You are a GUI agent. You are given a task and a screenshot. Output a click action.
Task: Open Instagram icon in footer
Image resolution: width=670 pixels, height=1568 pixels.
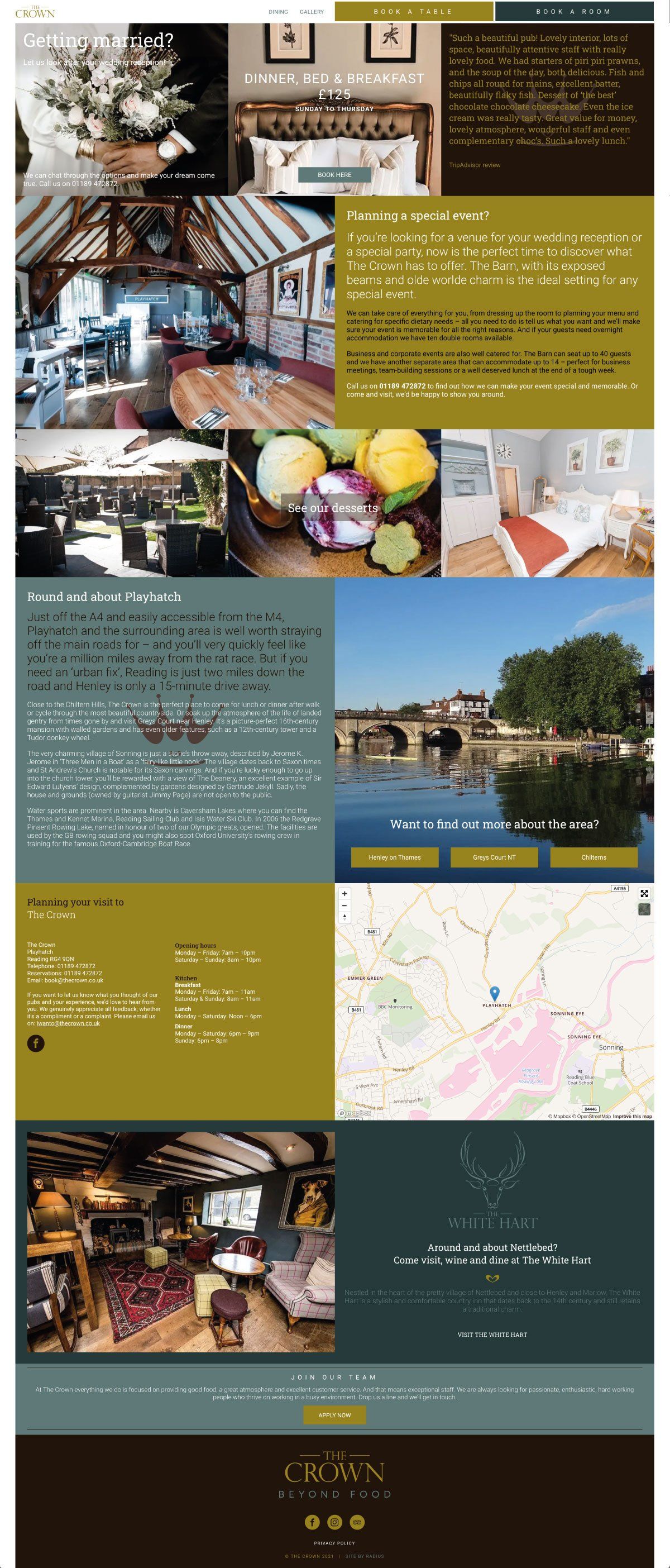334,1522
